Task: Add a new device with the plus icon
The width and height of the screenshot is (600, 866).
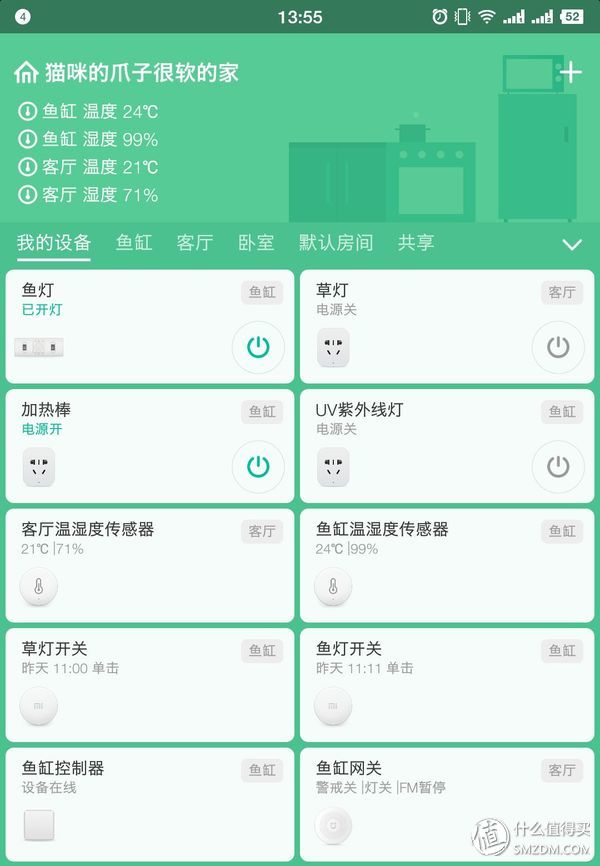Action: (570, 72)
